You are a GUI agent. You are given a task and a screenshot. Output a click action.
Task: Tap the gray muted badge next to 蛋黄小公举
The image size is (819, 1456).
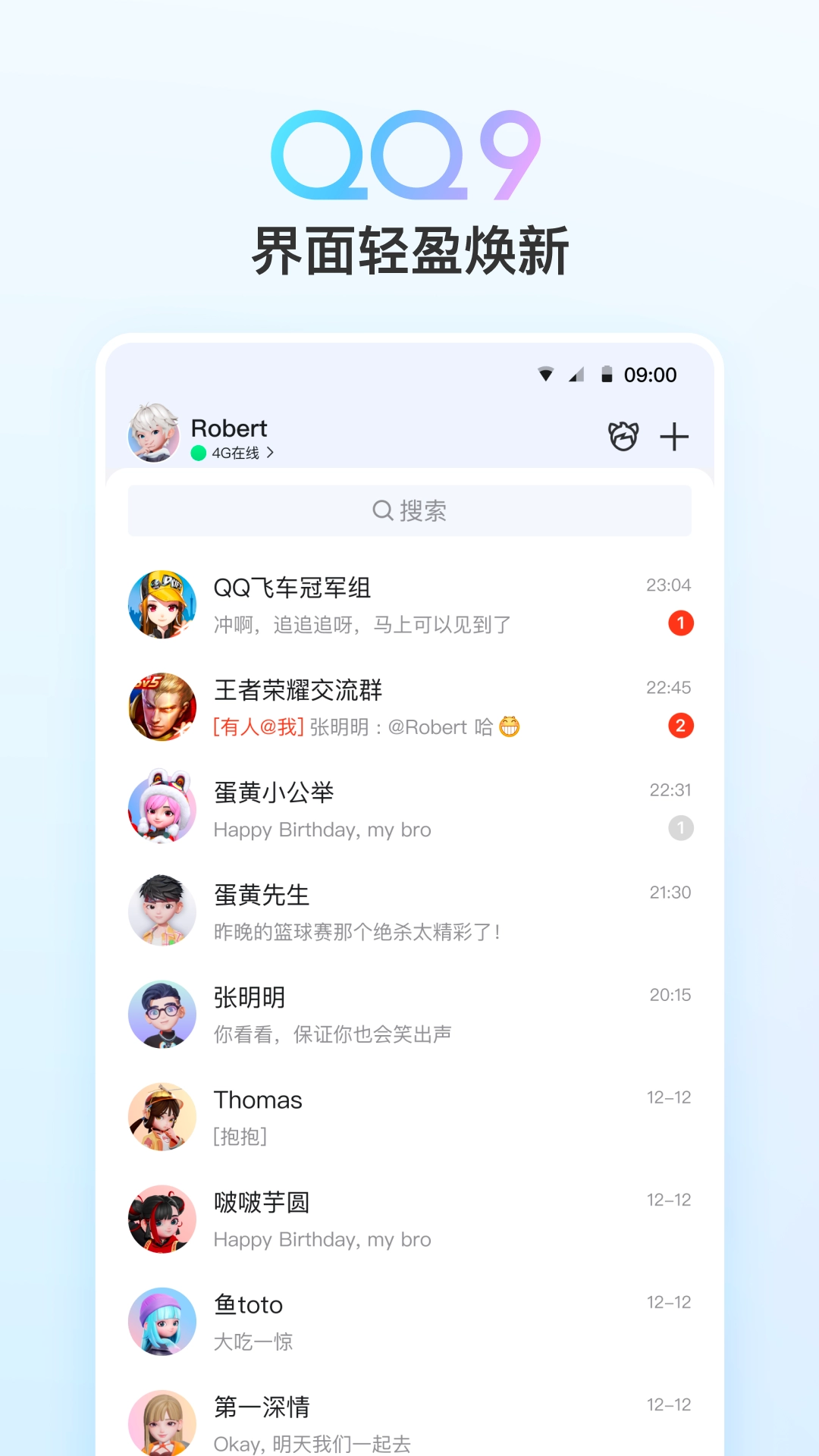(x=680, y=828)
